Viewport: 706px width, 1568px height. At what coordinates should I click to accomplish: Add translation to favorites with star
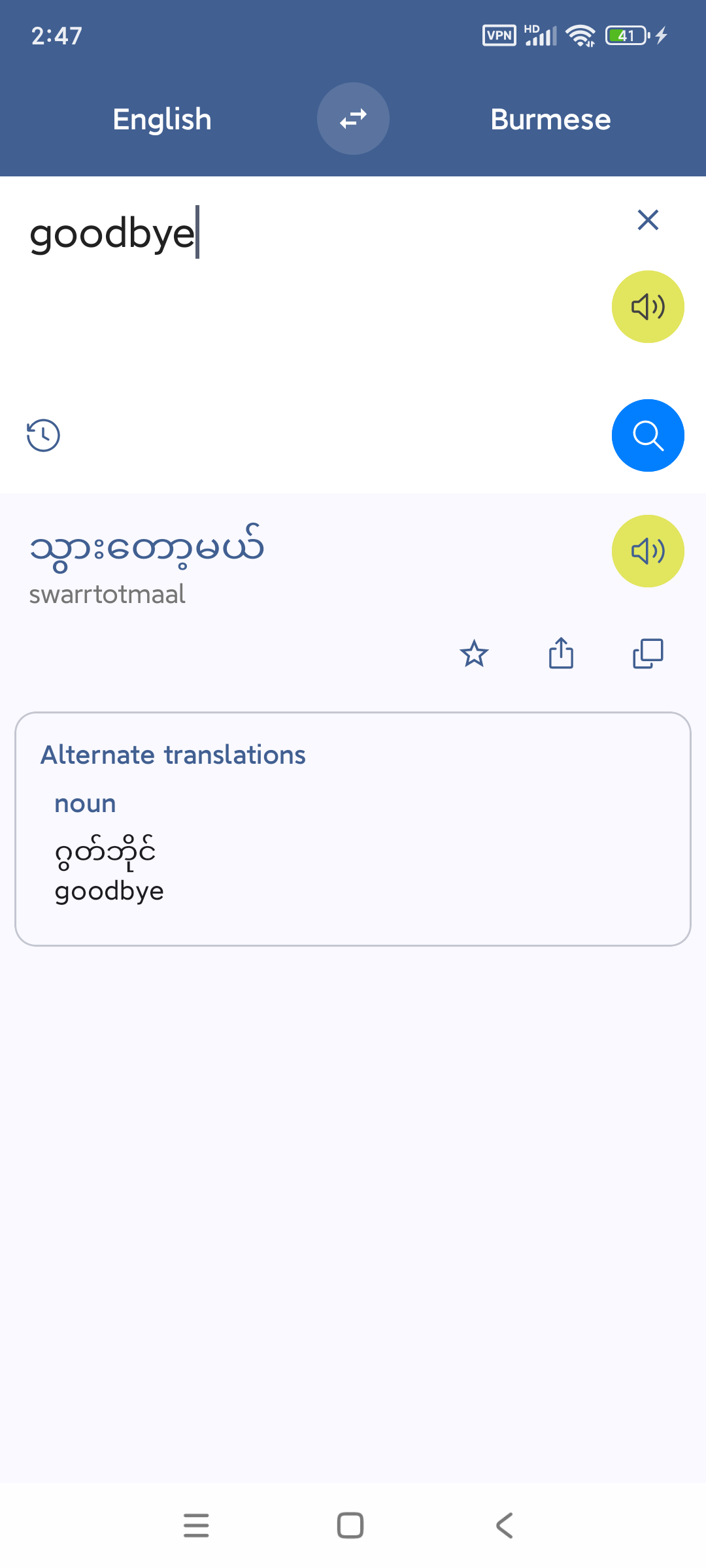[x=474, y=653]
